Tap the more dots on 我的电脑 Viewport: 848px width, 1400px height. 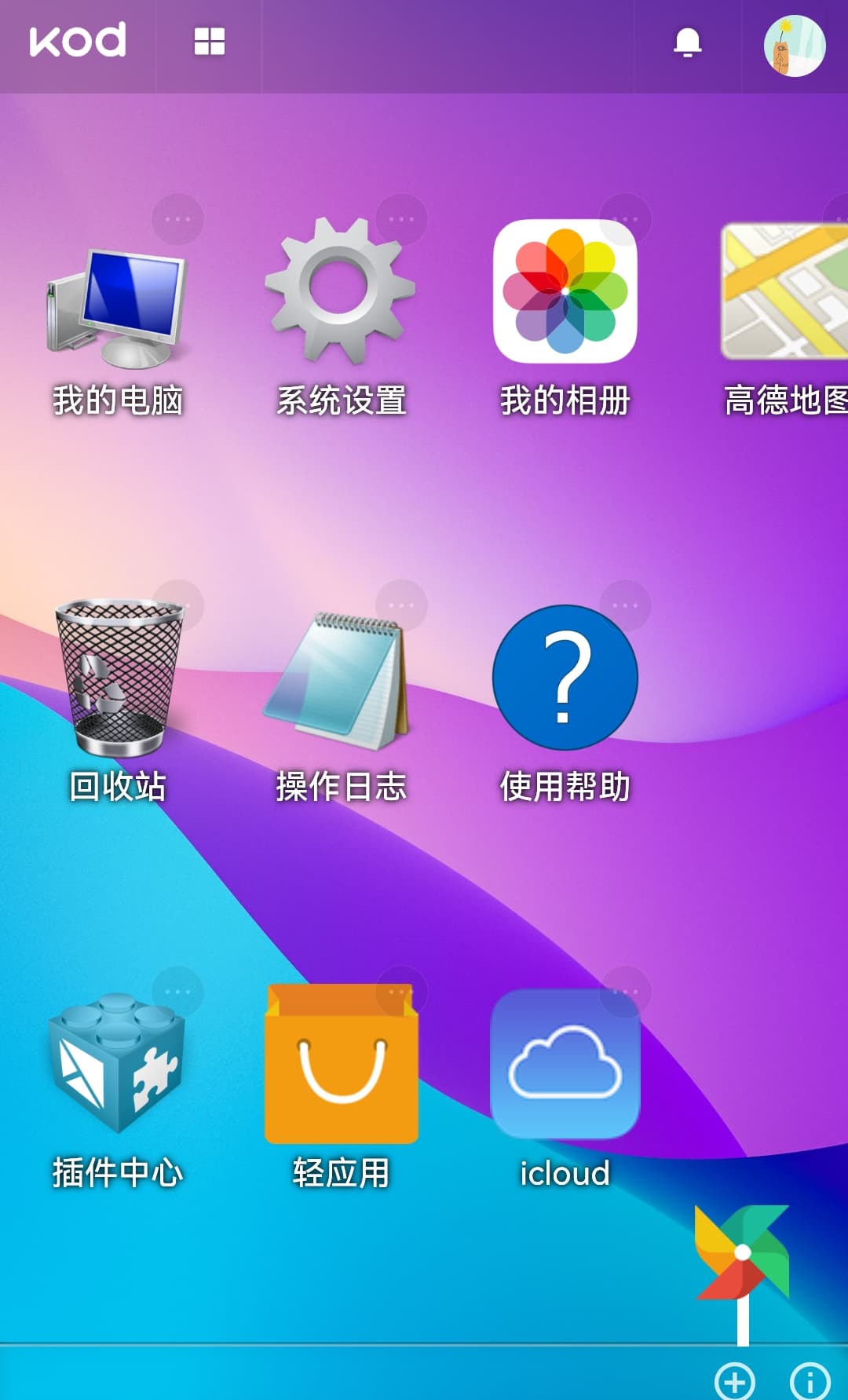pyautogui.click(x=177, y=219)
